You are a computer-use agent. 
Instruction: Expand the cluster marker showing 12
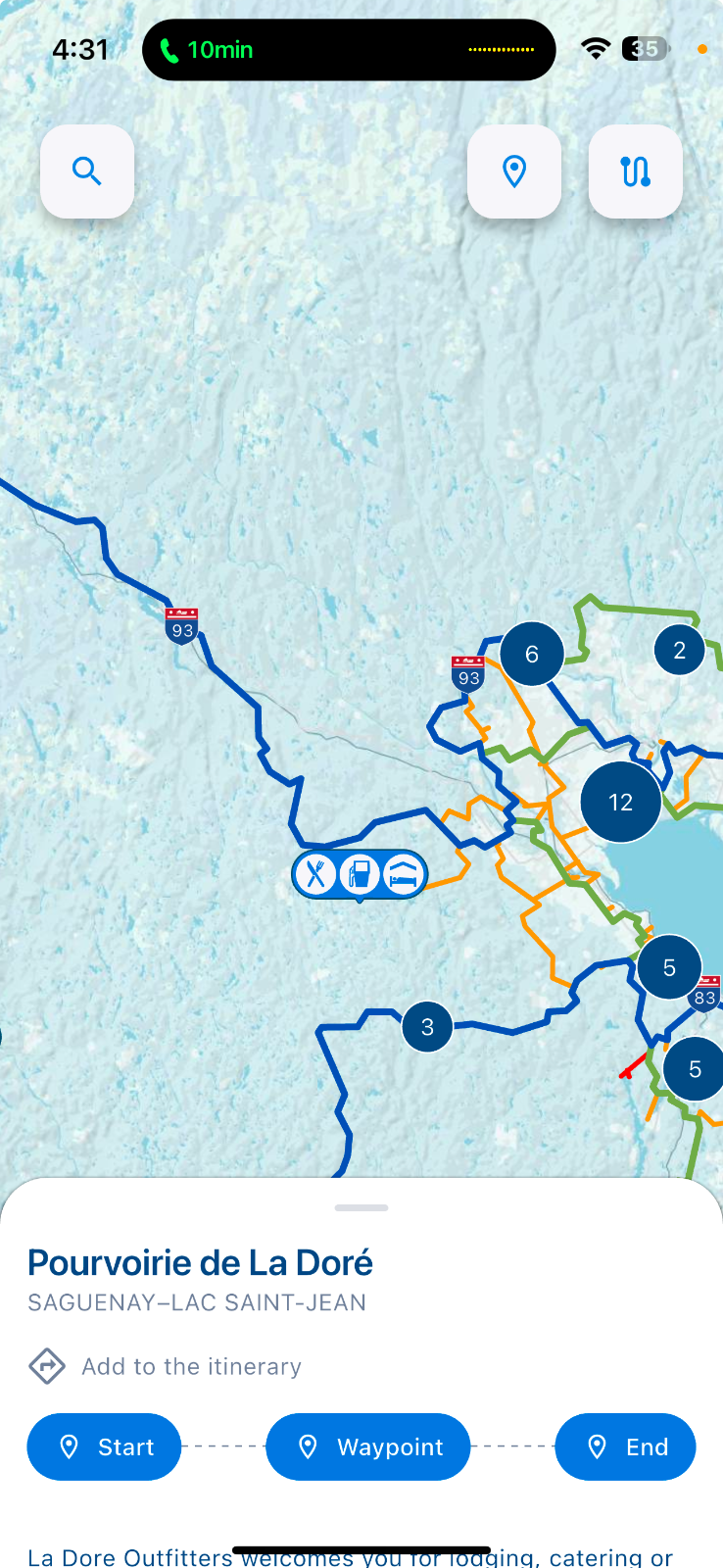621,802
